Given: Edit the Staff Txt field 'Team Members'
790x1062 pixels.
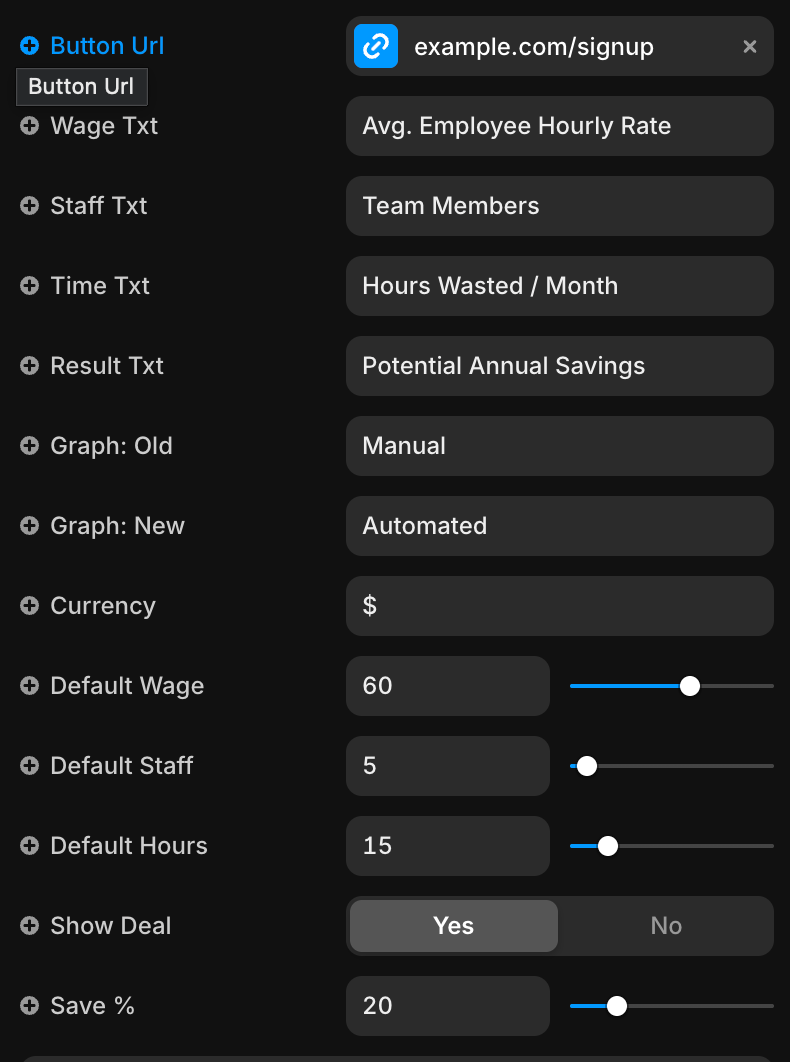Looking at the screenshot, I should [559, 206].
